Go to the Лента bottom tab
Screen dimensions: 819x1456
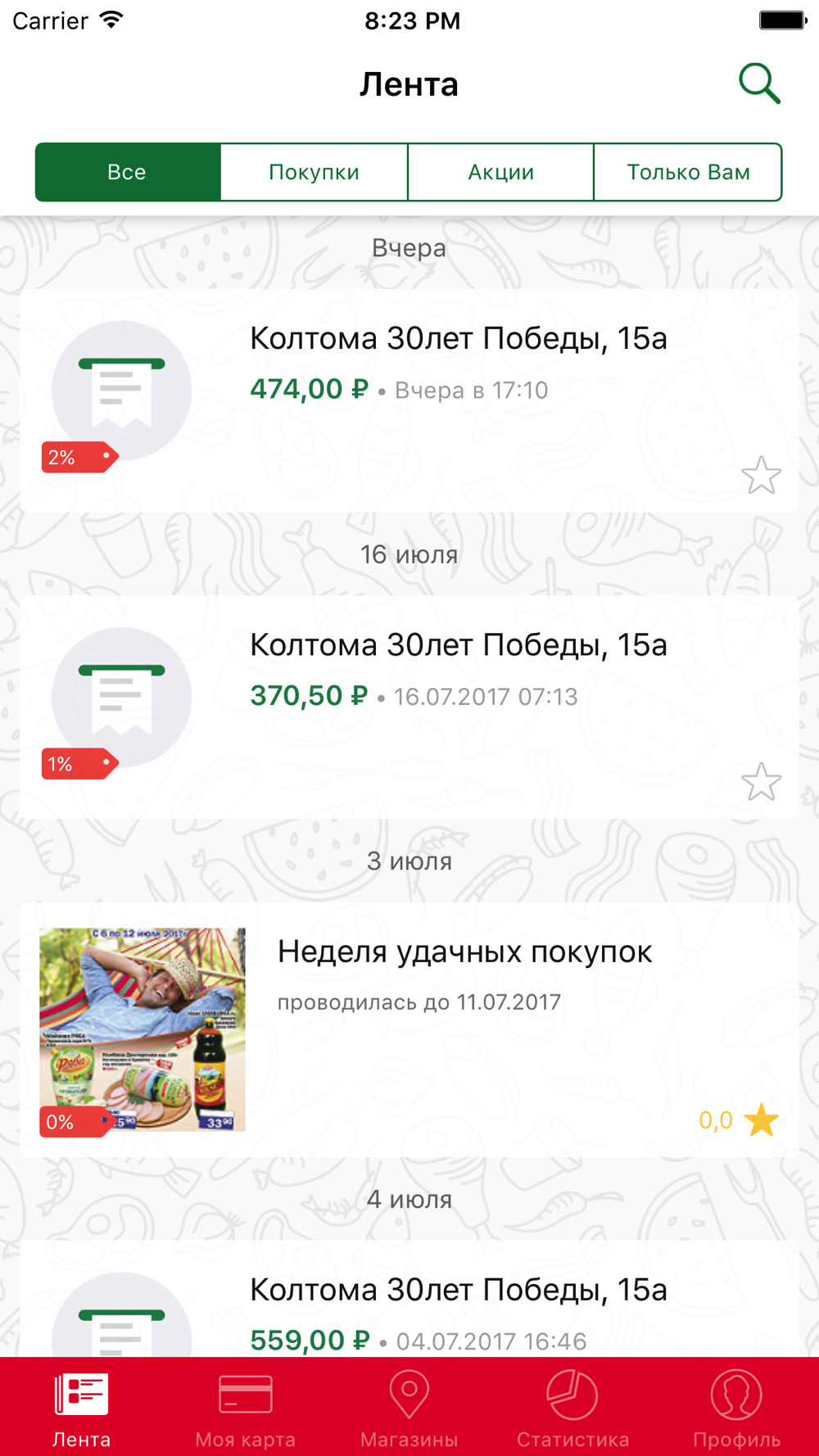(x=81, y=1409)
